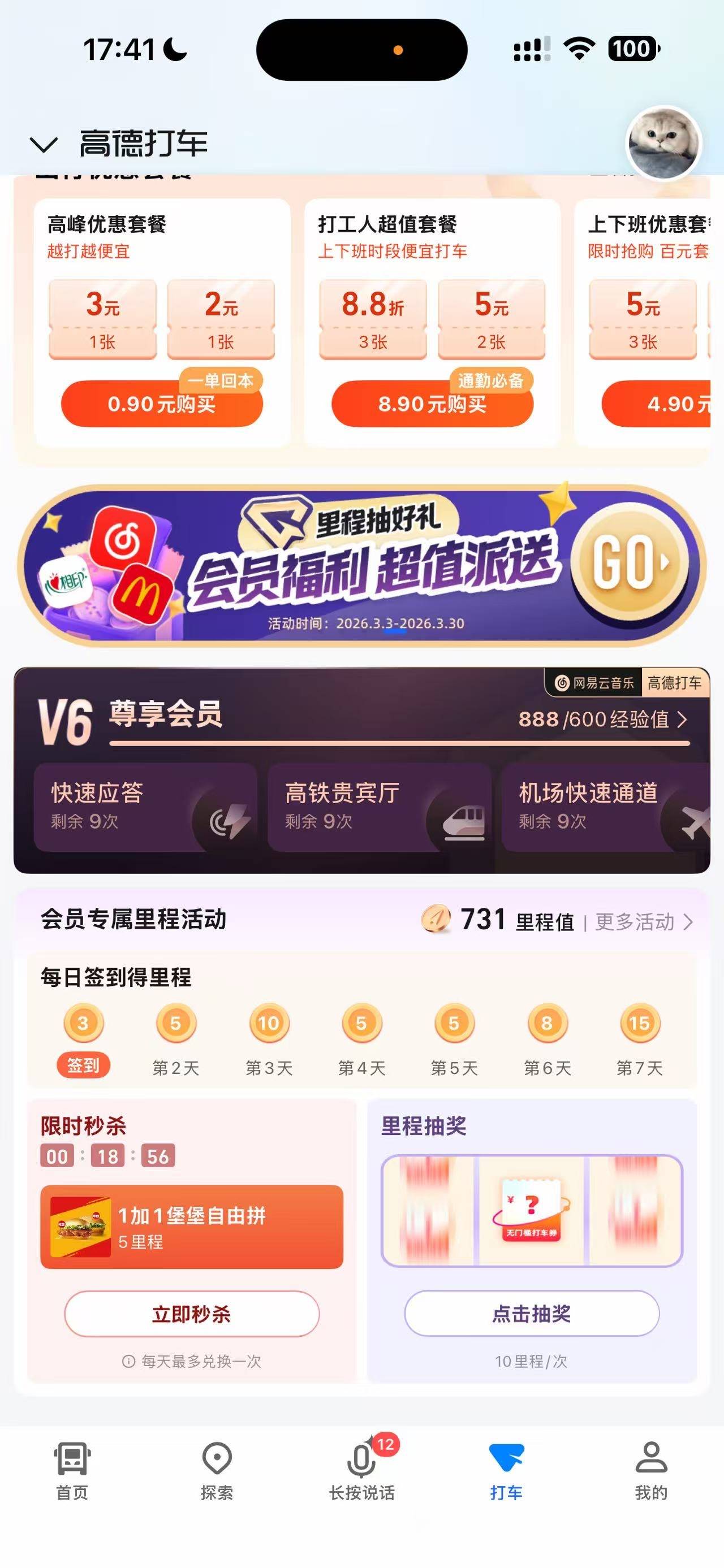The height and width of the screenshot is (1568, 724).
Task: Switch to the 首页 tab
Action: (x=72, y=1473)
